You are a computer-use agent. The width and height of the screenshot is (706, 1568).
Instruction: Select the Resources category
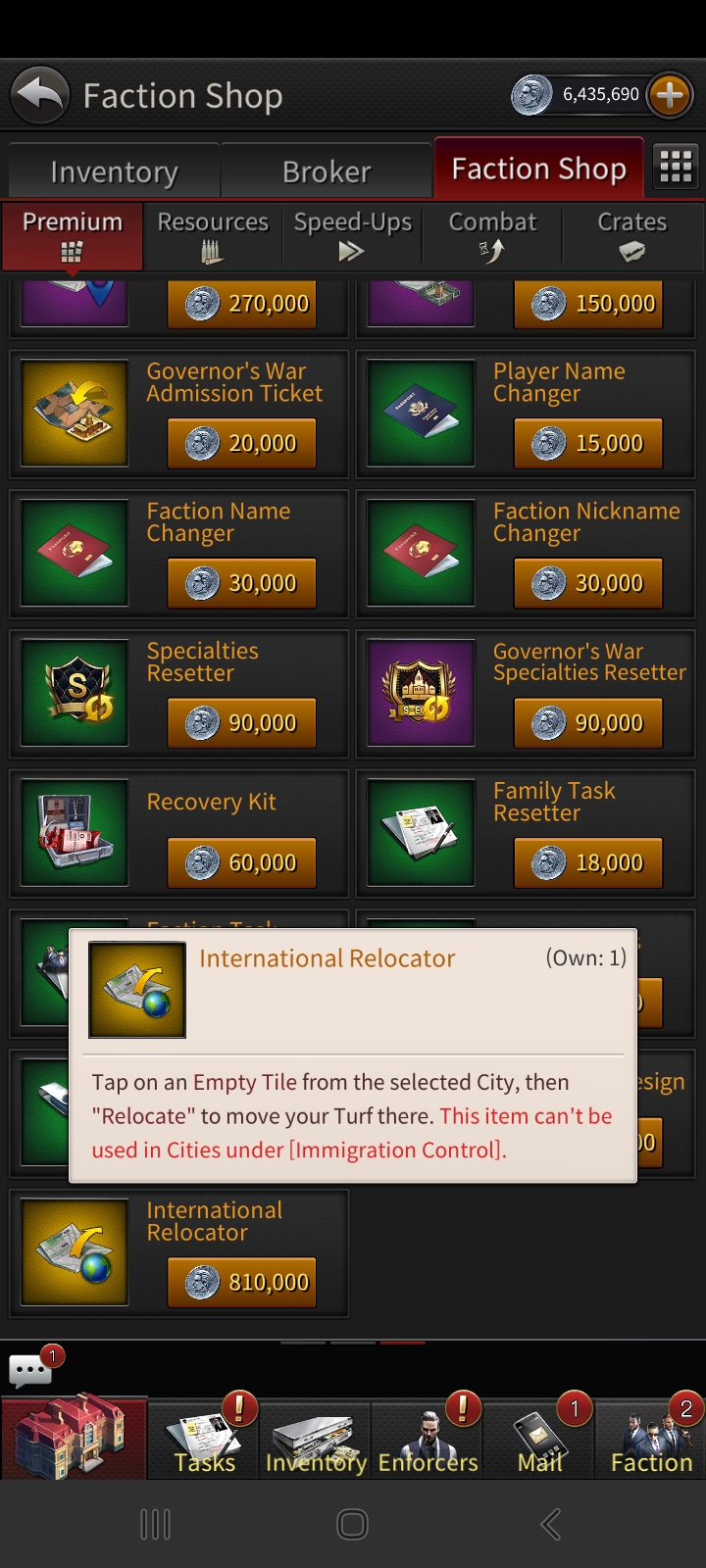[x=213, y=236]
